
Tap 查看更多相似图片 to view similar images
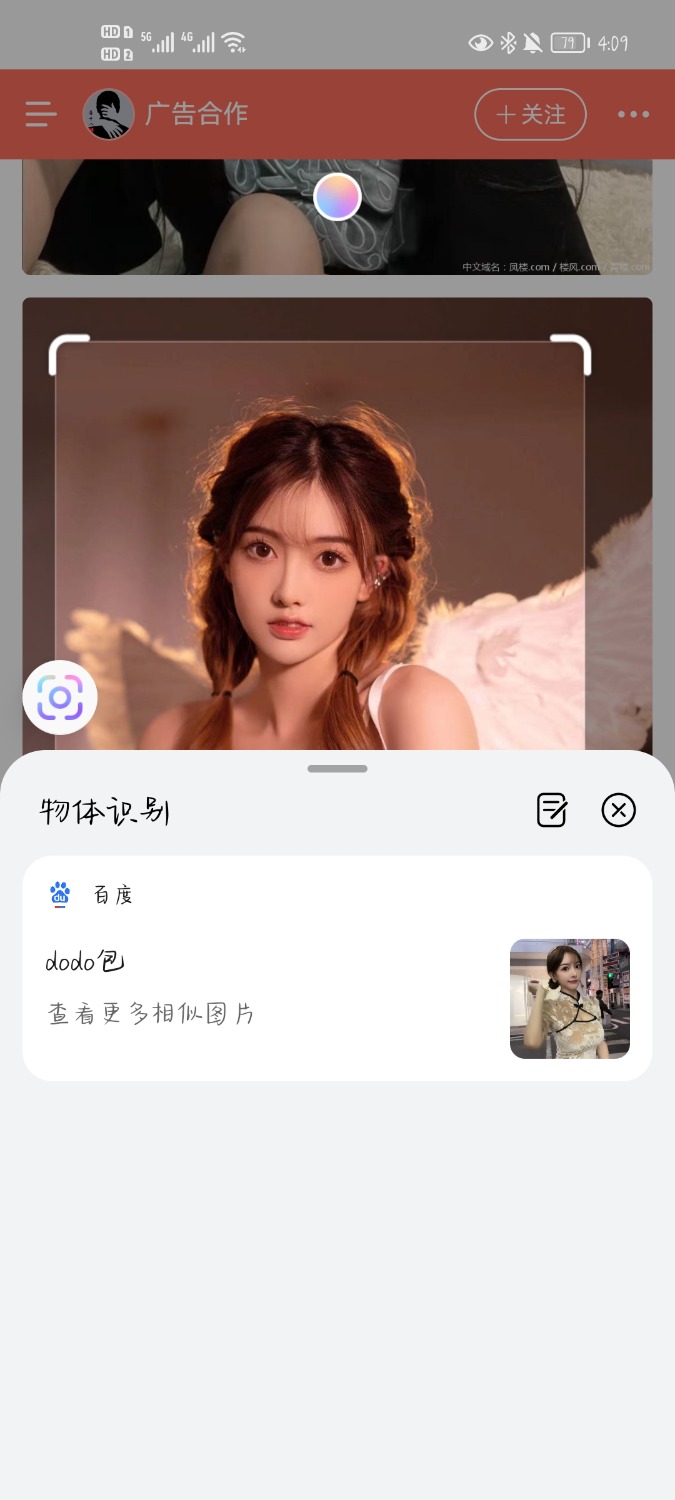pyautogui.click(x=151, y=1014)
